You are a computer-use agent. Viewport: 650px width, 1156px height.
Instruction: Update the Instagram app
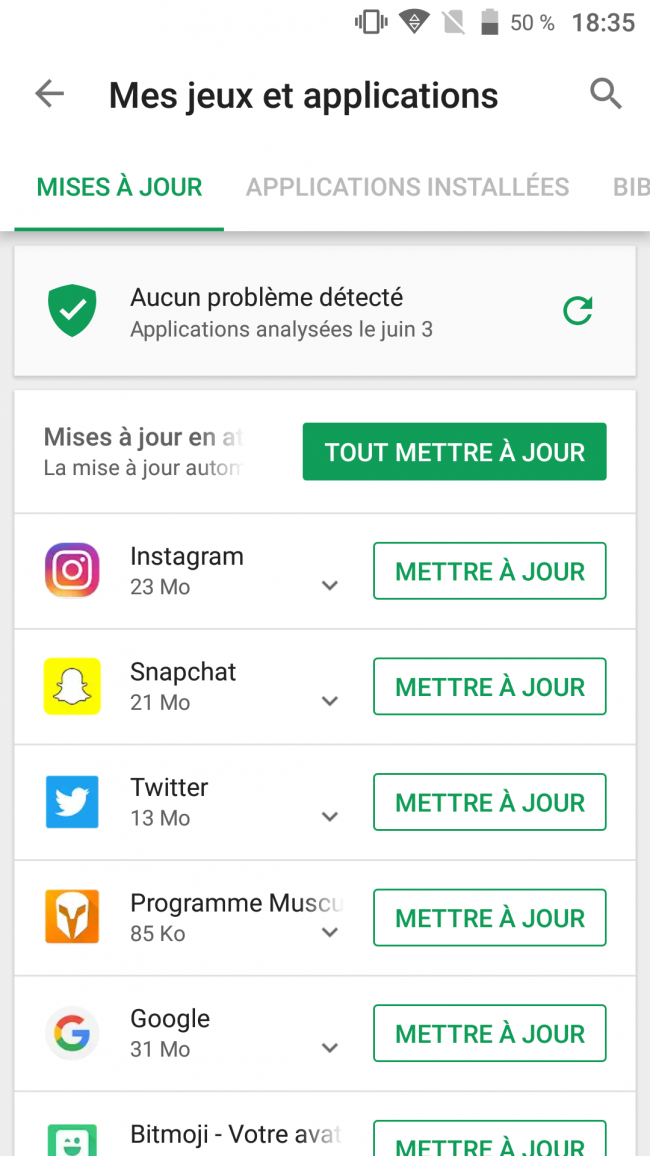[x=489, y=571]
